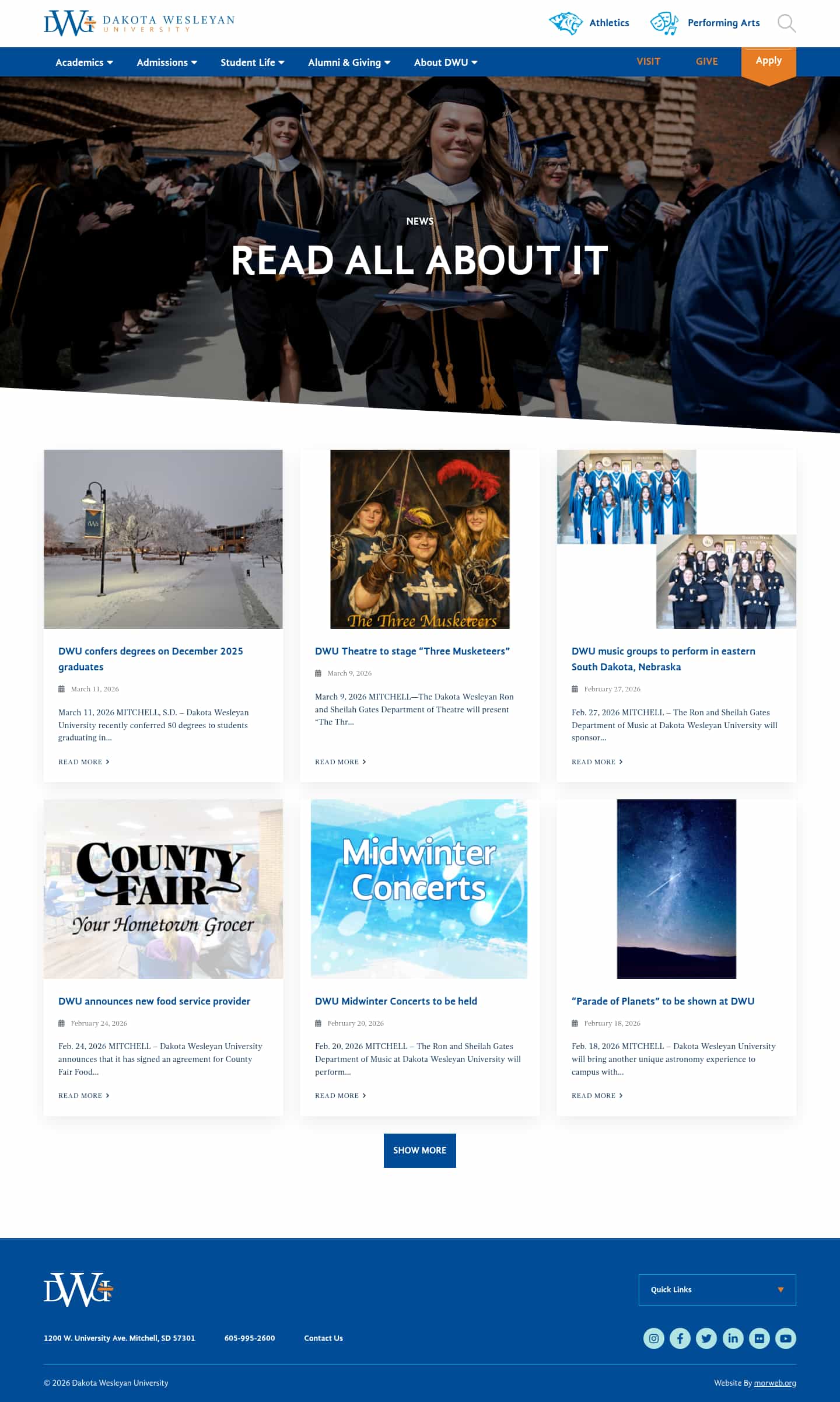Click the SHOW MORE button
Viewport: 840px width, 1402px height.
tap(419, 1150)
